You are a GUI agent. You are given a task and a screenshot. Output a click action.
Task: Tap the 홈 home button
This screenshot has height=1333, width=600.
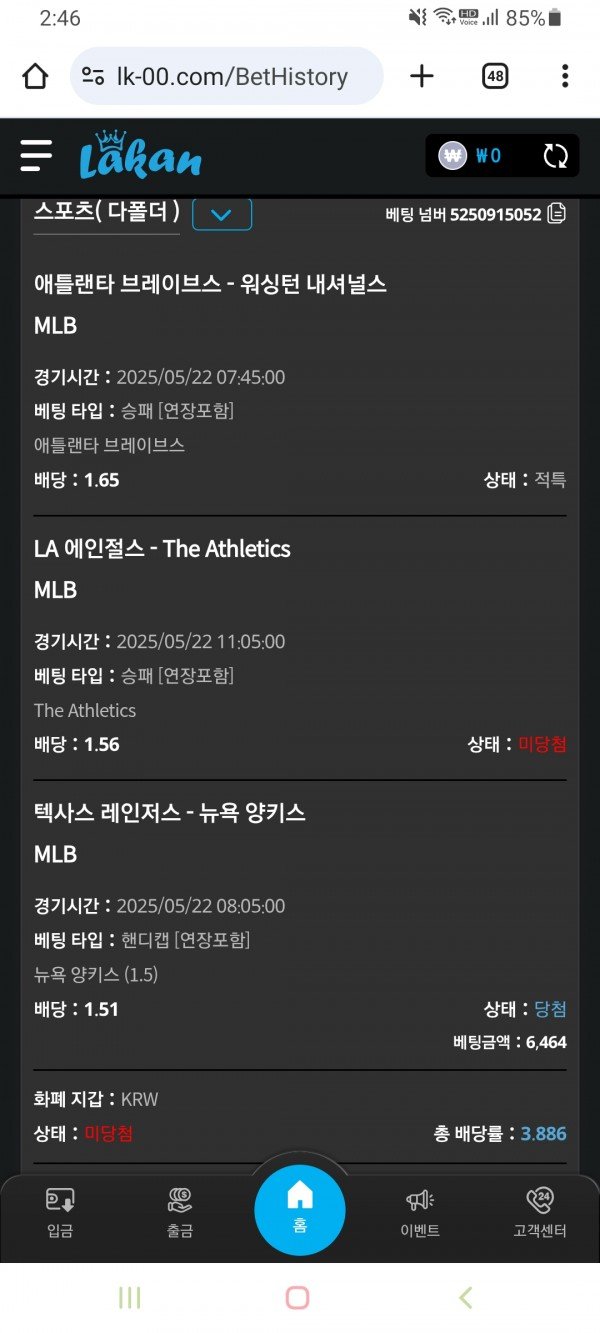coord(300,1207)
